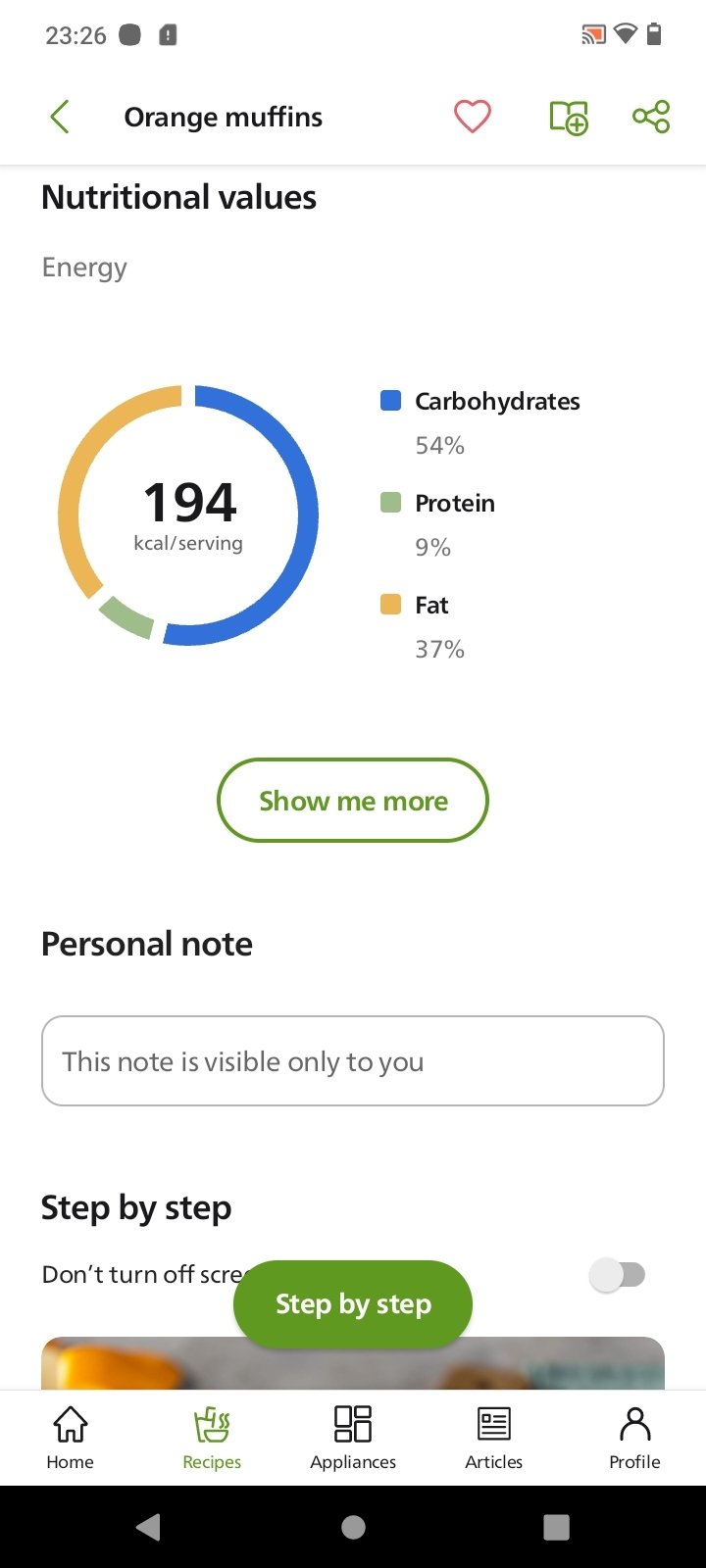Enable Don't turn off screen switch
The image size is (706, 1568).
618,1275
